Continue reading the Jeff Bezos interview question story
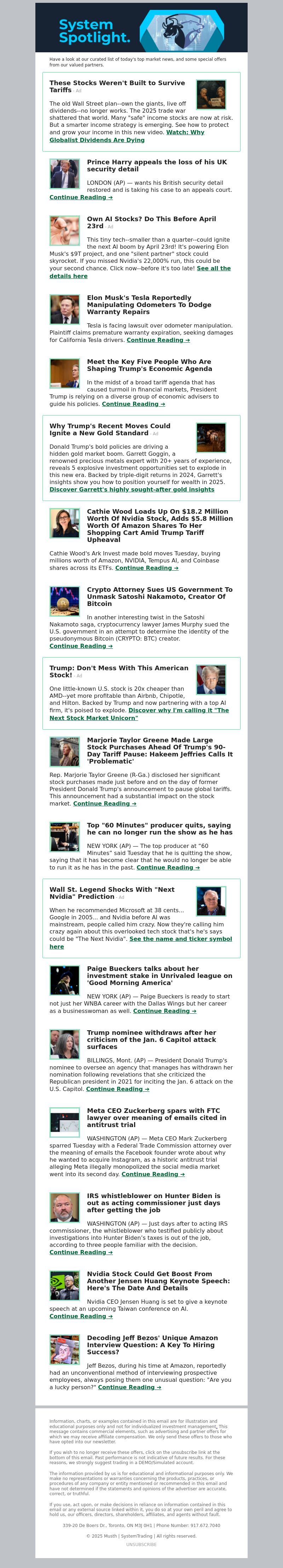The height and width of the screenshot is (1568, 283). pos(129,1387)
